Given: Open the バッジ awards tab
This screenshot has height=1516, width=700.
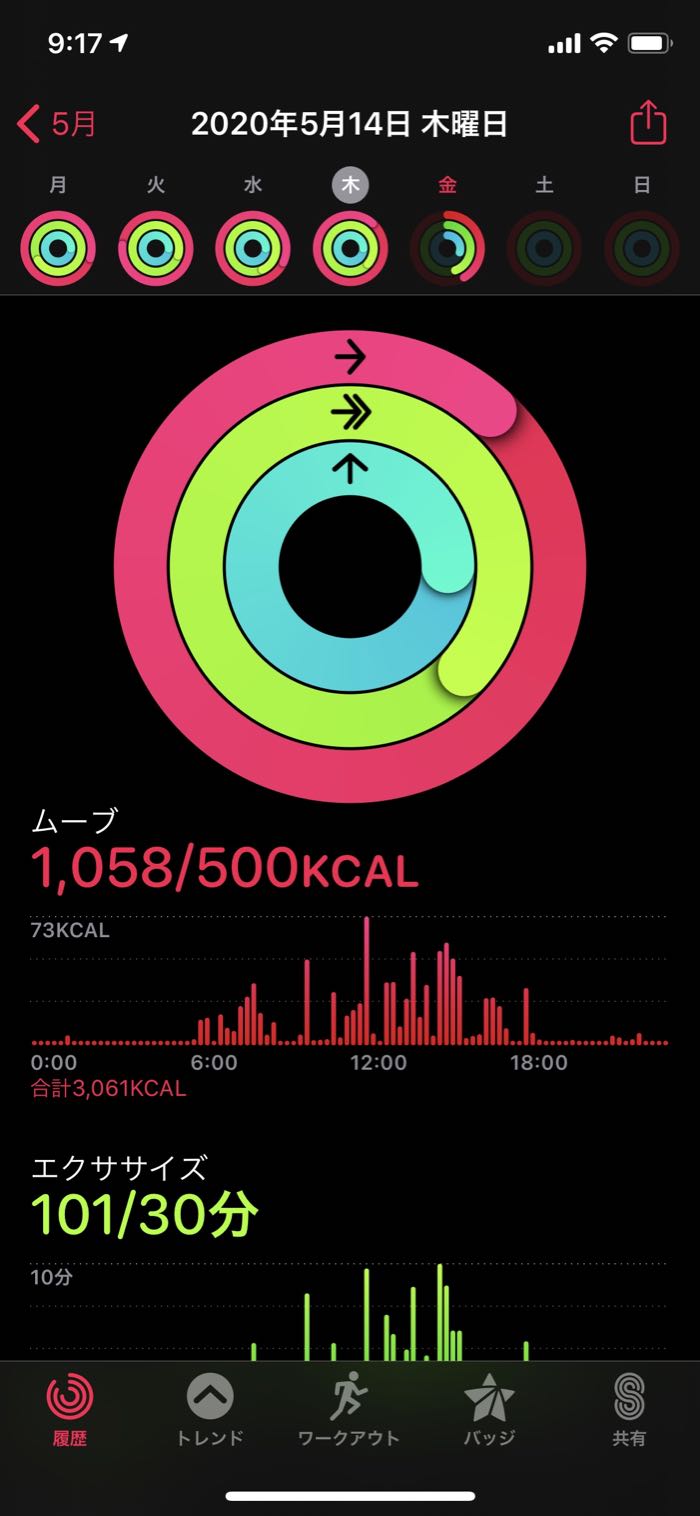Looking at the screenshot, I should click(489, 1410).
